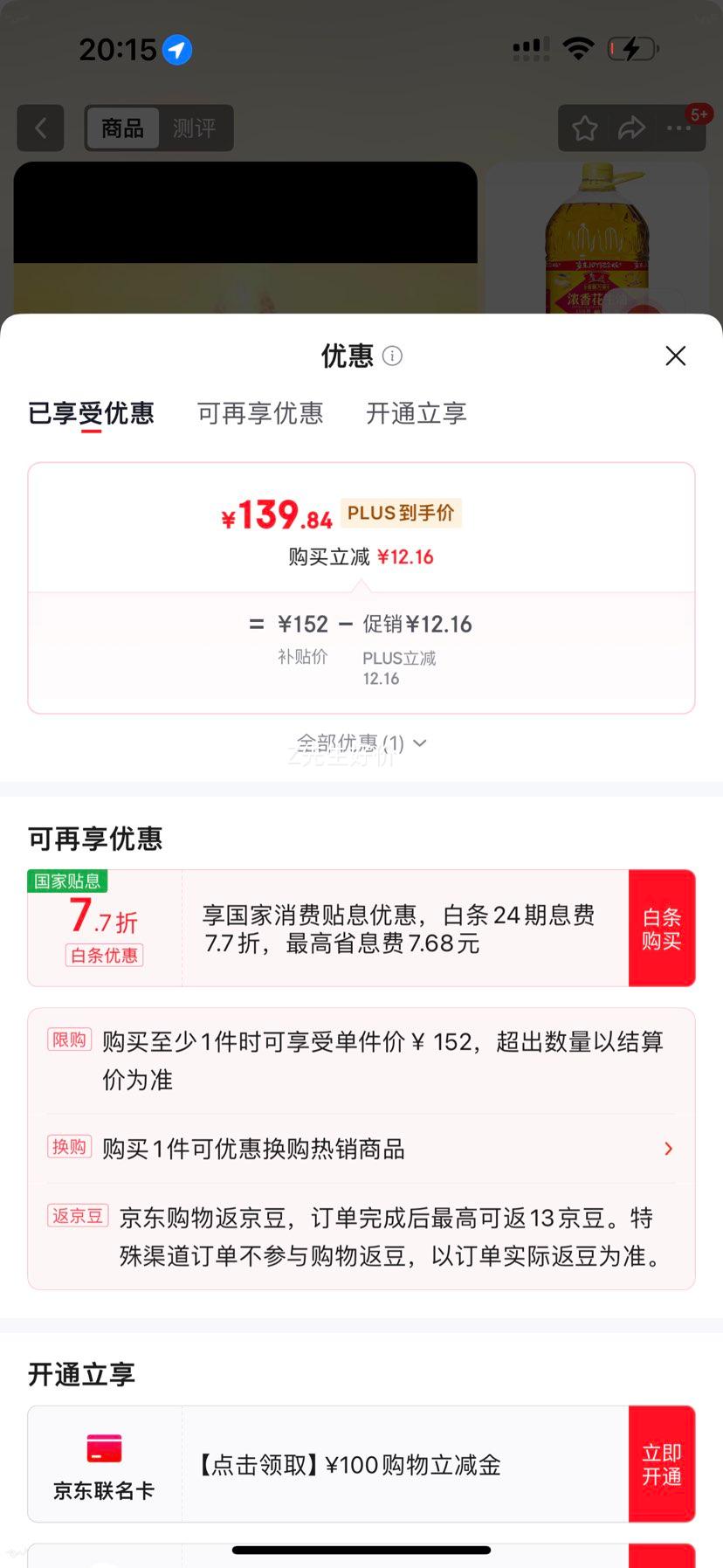This screenshot has width=723, height=1568.
Task: Tap the more options icon with 5+ badge
Action: pos(678,128)
